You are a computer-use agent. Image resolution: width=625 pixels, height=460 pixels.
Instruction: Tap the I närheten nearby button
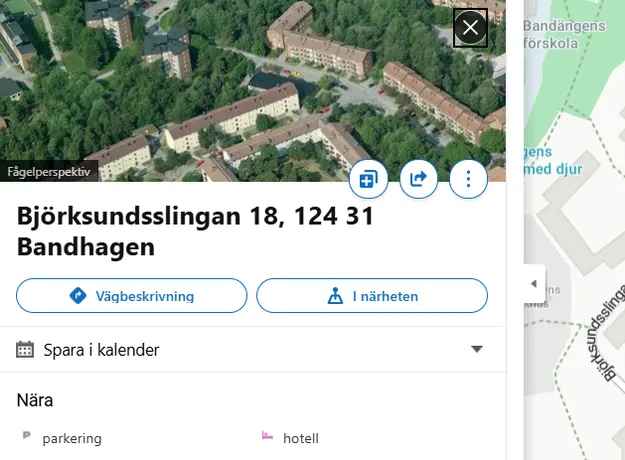tap(372, 296)
